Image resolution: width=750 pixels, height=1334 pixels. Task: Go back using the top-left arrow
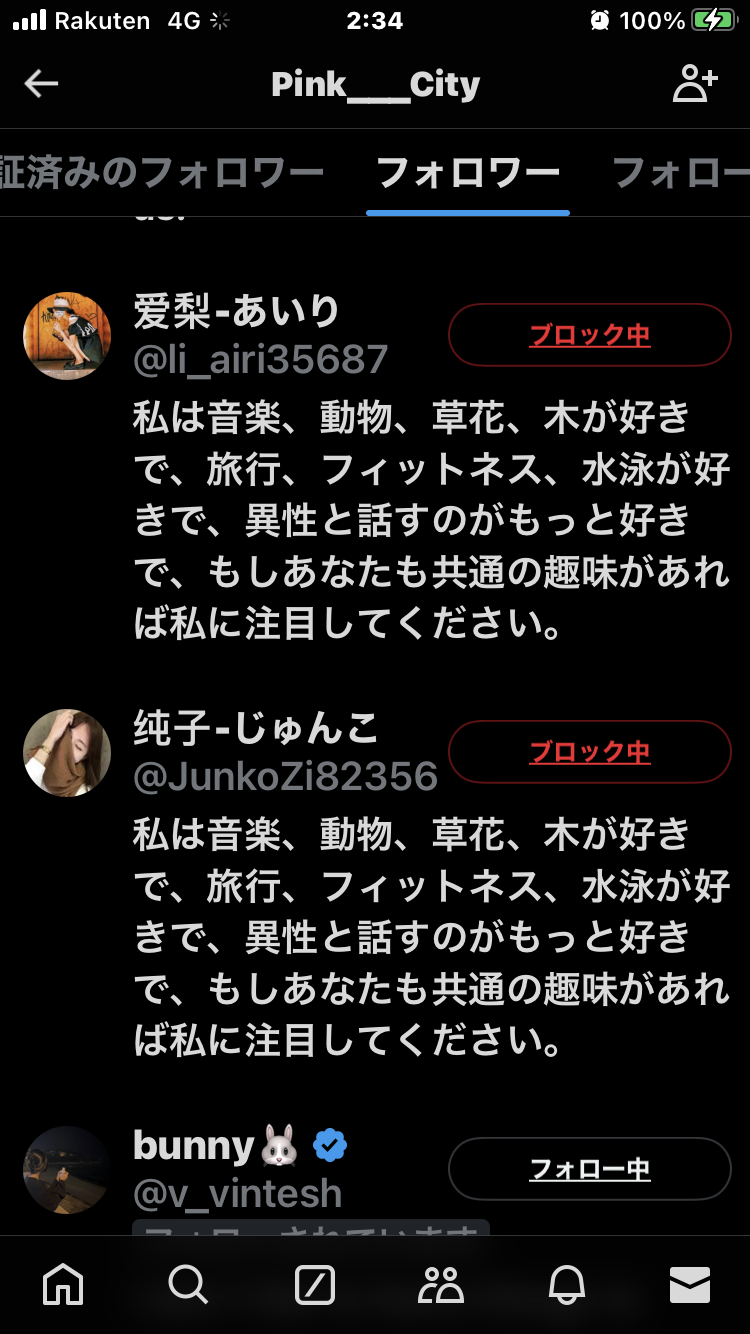41,84
